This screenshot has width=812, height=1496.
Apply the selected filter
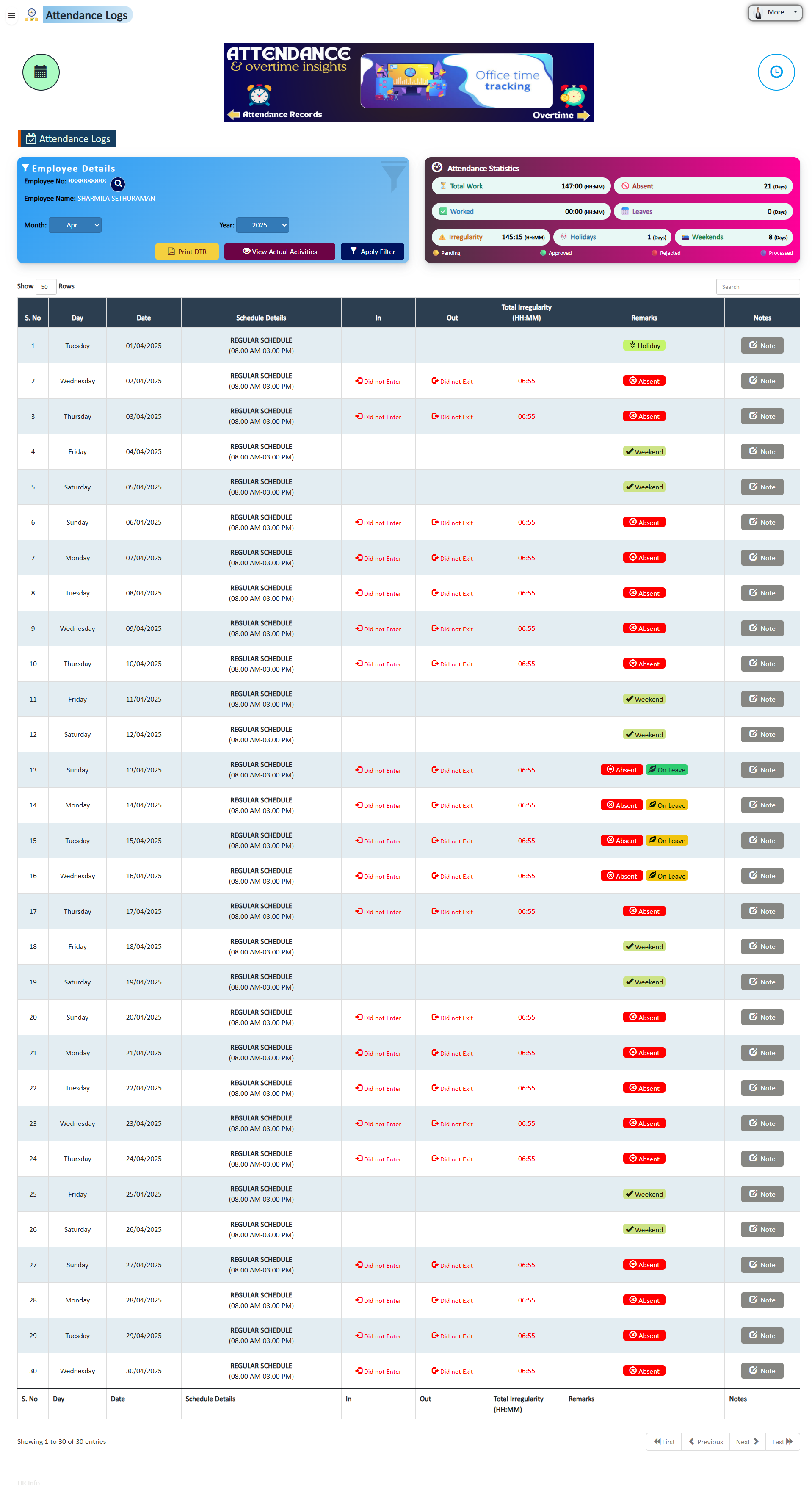(x=372, y=252)
